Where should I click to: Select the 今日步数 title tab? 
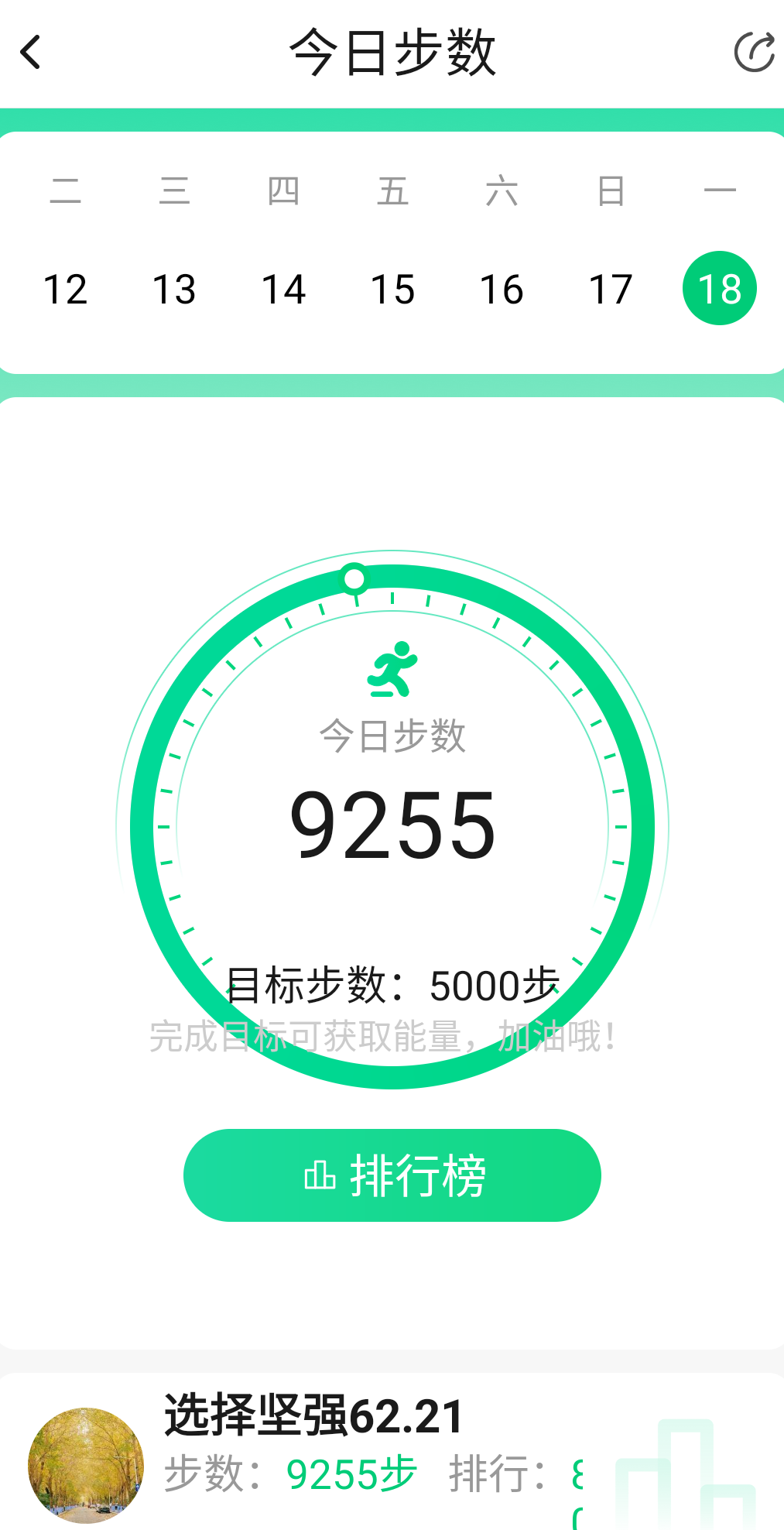coord(392,52)
